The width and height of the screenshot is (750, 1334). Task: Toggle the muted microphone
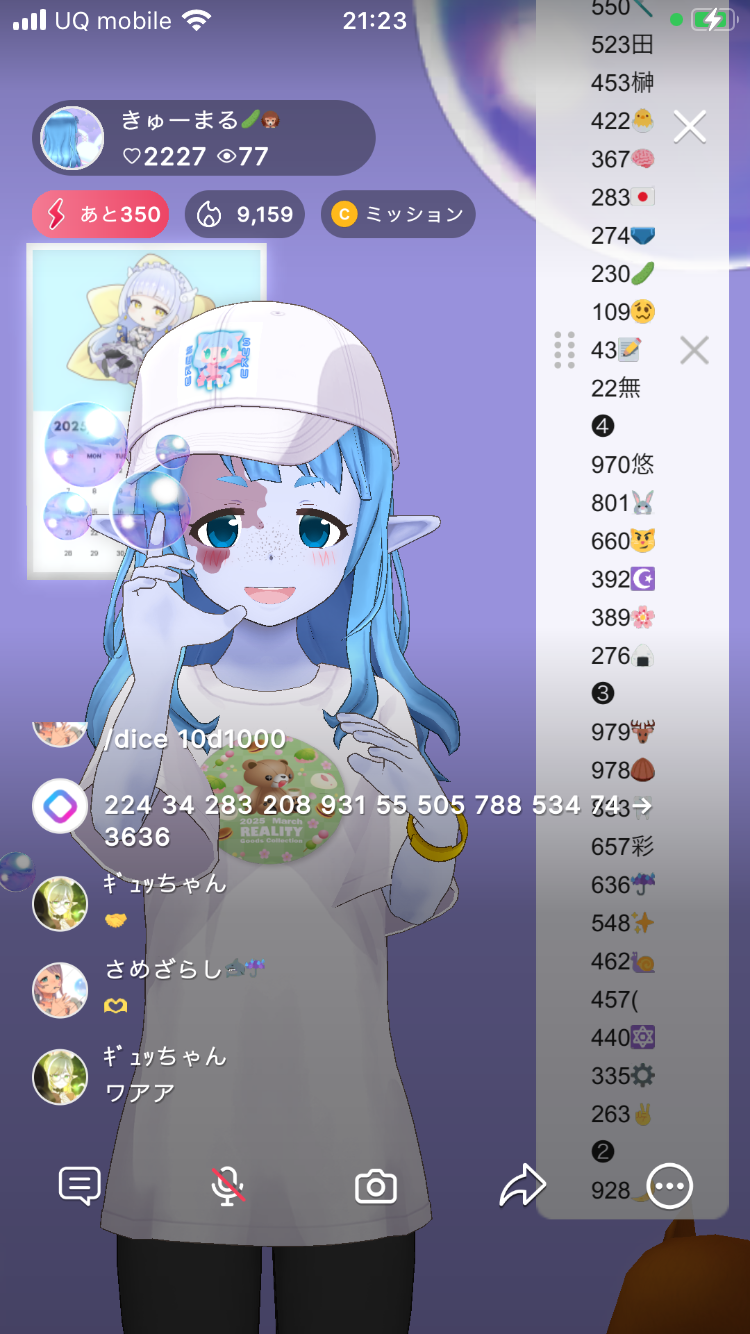click(228, 1186)
